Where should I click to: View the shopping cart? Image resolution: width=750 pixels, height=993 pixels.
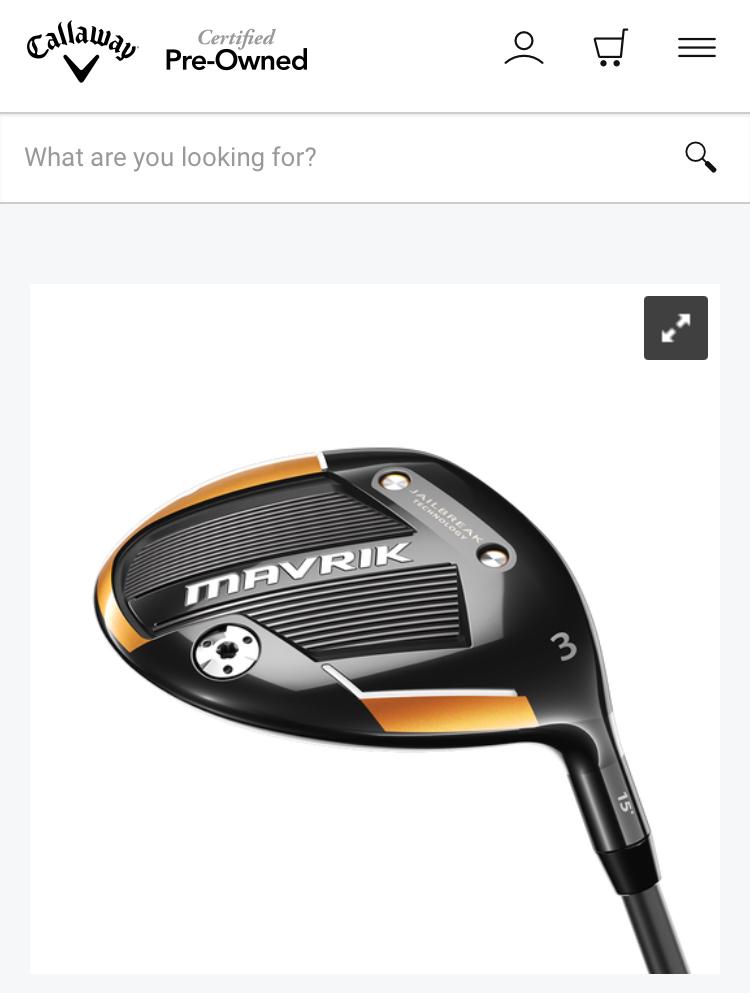610,48
